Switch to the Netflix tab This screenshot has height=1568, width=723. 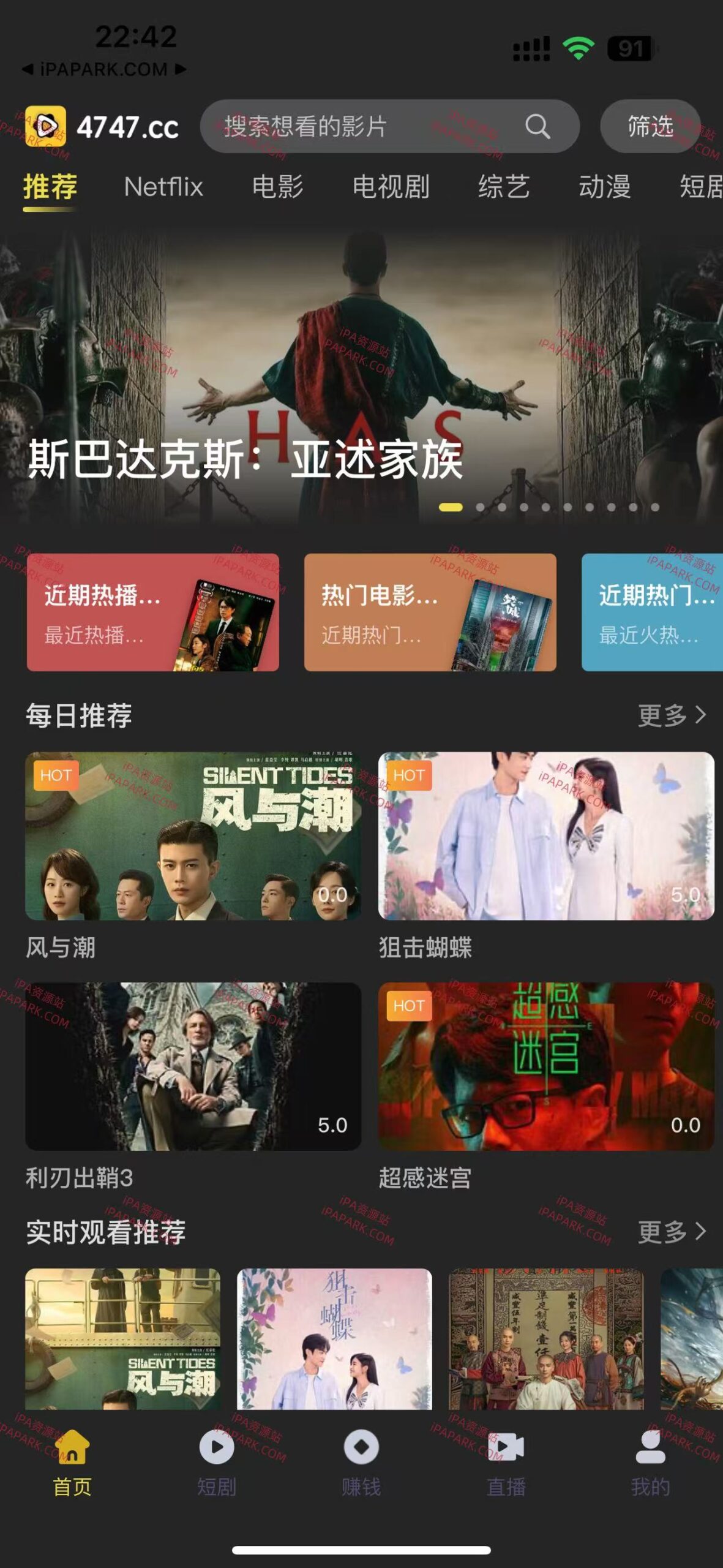pos(163,187)
